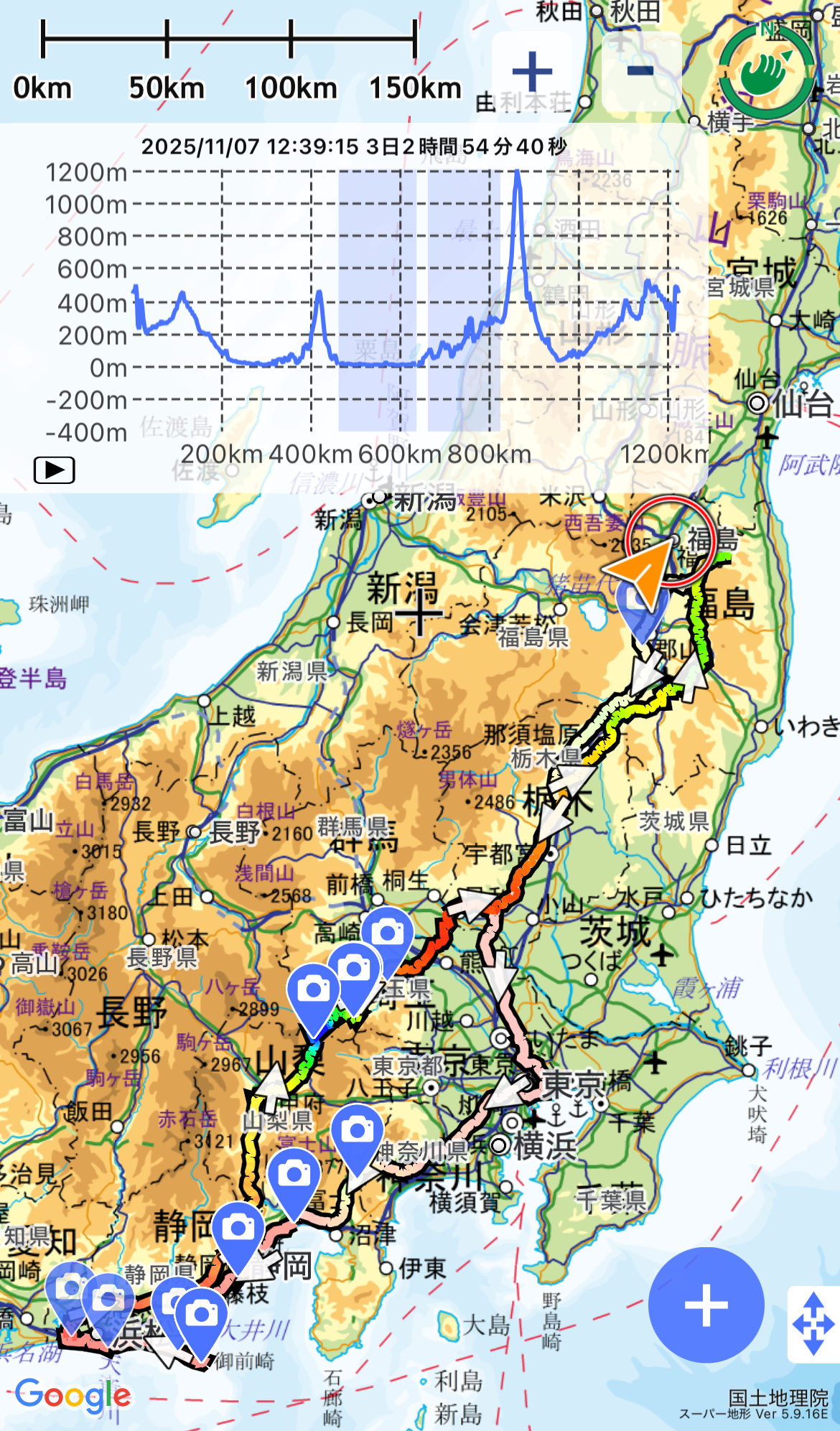Open the blue marker near Koriyama
This screenshot has width=840, height=1431.
[643, 607]
